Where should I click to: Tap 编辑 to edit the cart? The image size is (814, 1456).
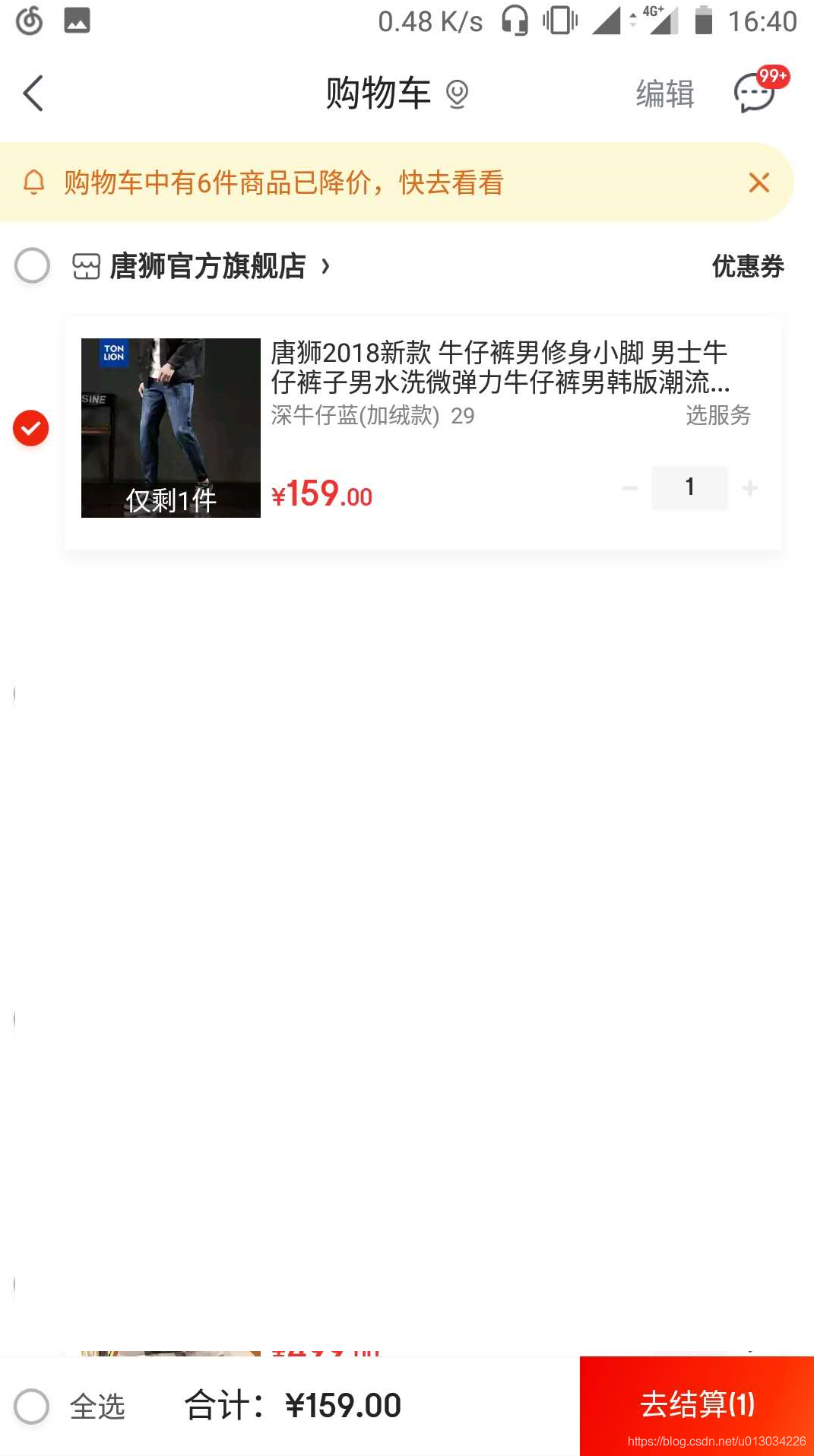tap(664, 94)
